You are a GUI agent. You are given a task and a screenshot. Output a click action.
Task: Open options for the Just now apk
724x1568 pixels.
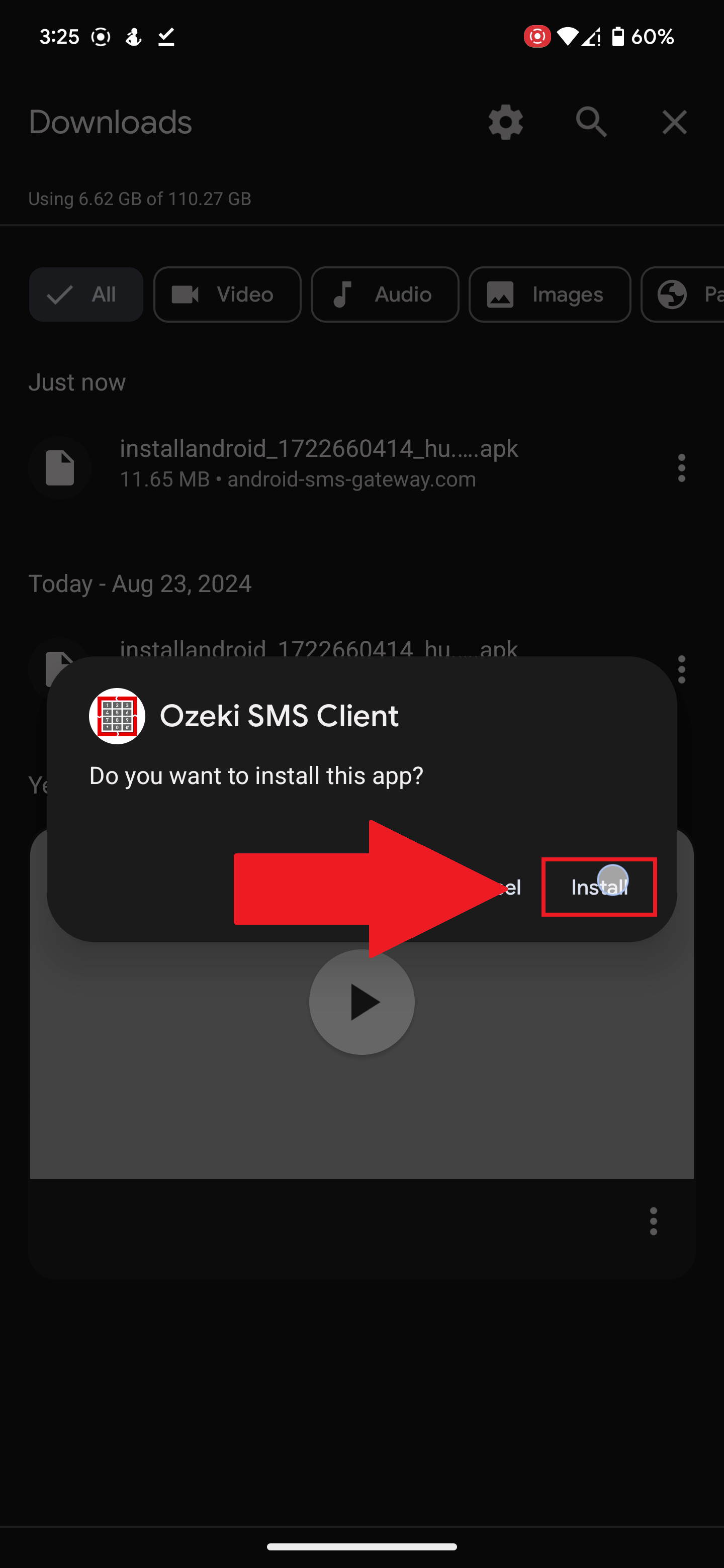(x=681, y=468)
